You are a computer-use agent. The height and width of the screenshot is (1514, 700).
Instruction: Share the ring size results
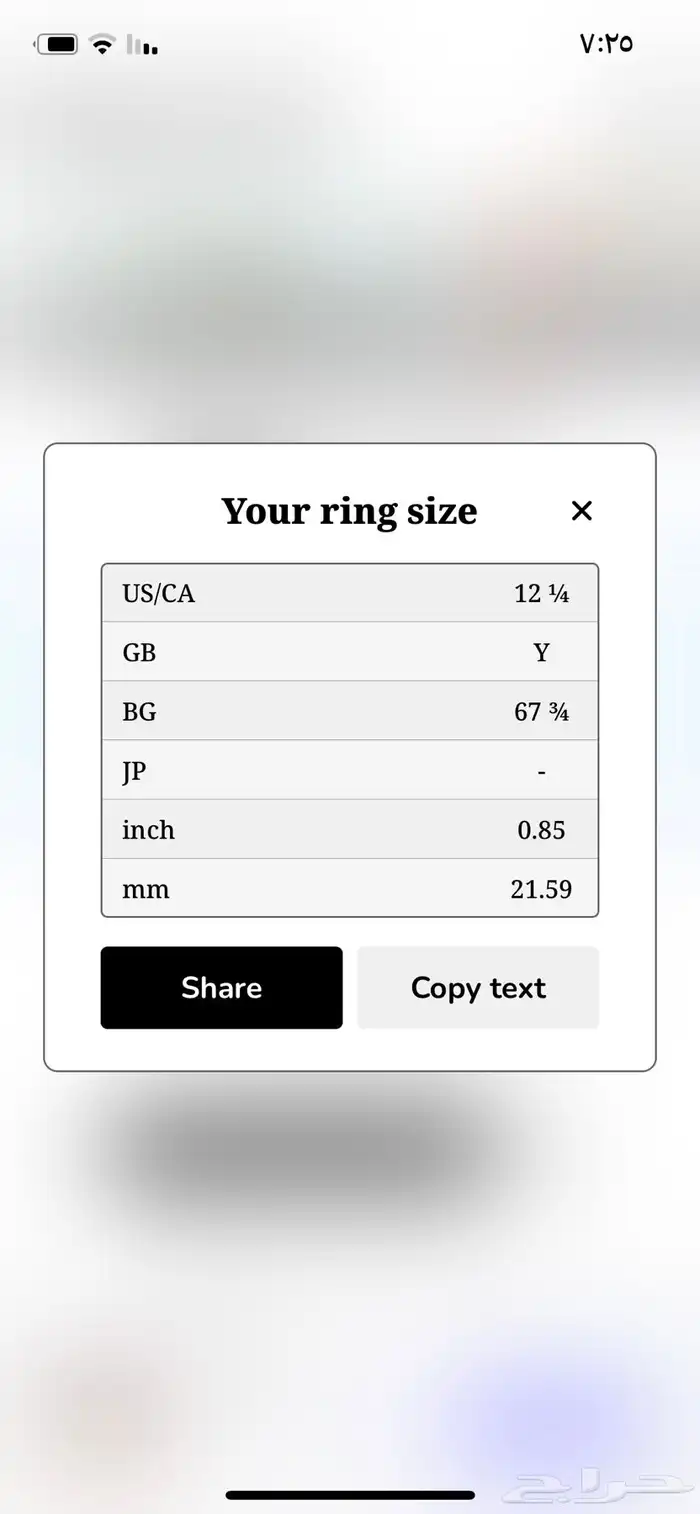(x=221, y=988)
